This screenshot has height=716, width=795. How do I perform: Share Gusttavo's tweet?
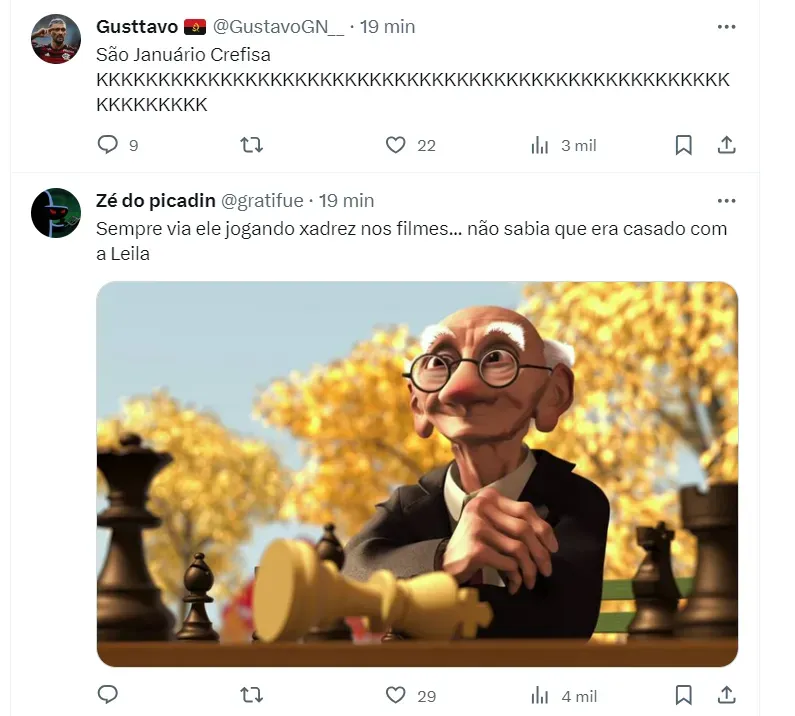point(727,145)
